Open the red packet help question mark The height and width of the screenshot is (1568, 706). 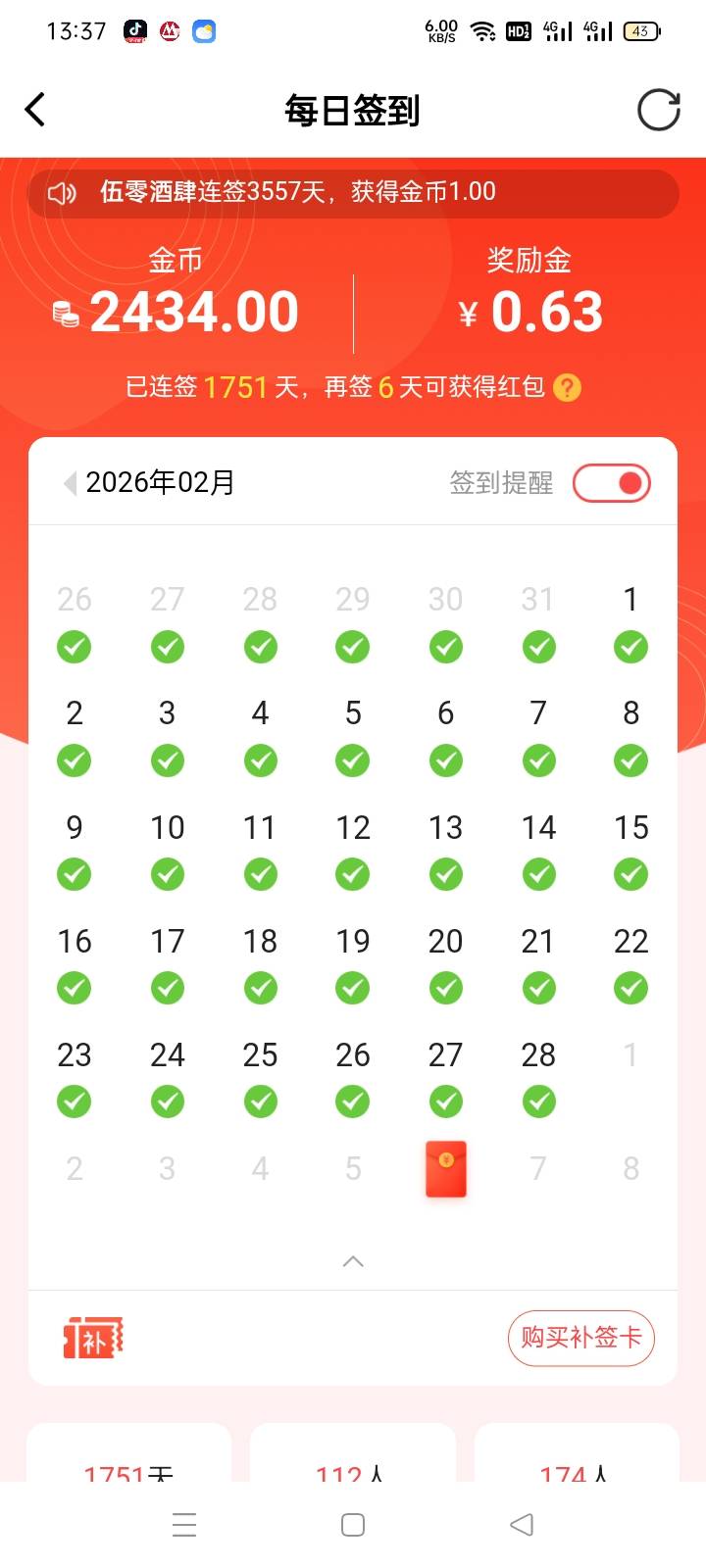tap(567, 388)
